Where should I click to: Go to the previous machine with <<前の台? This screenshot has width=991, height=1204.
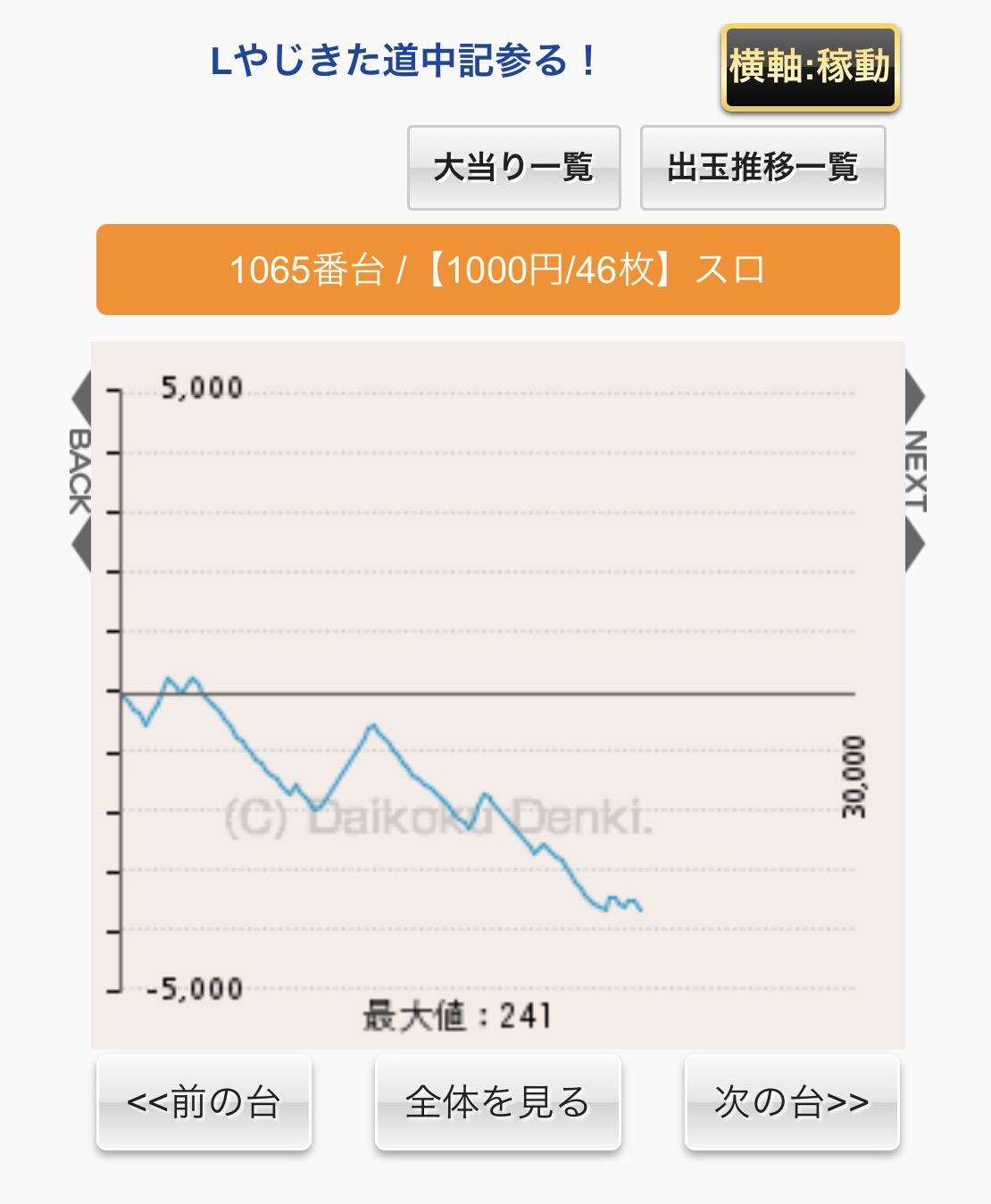coord(204,1102)
